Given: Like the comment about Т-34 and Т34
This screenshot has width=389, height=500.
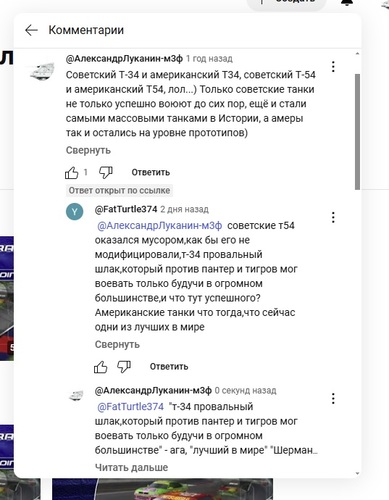Looking at the screenshot, I should [72, 172].
